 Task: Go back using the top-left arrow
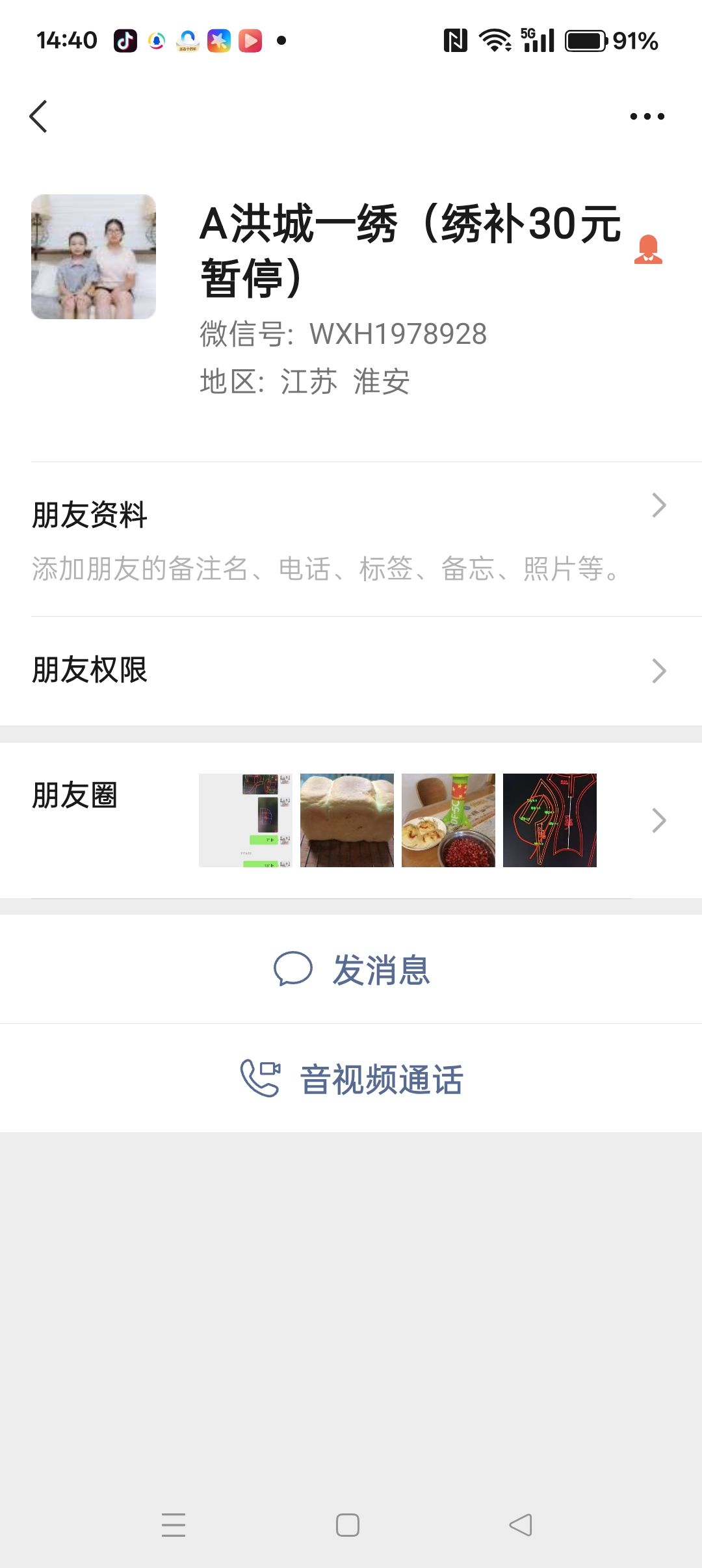click(39, 116)
